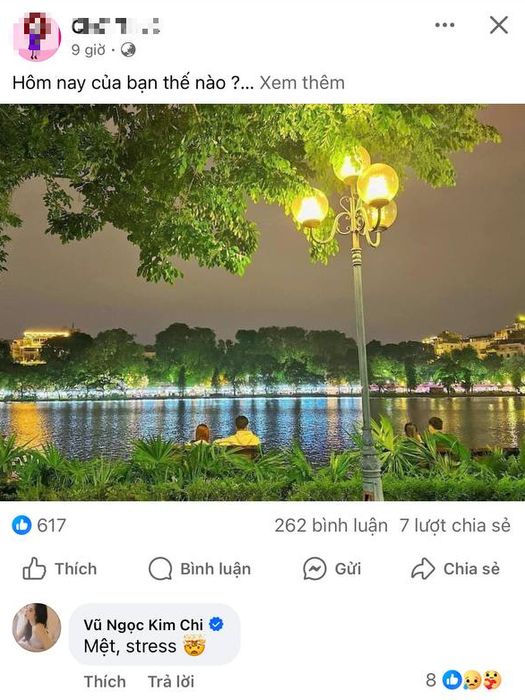The height and width of the screenshot is (700, 525).
Task: Share the post with Chia sẻ
Action: [455, 569]
